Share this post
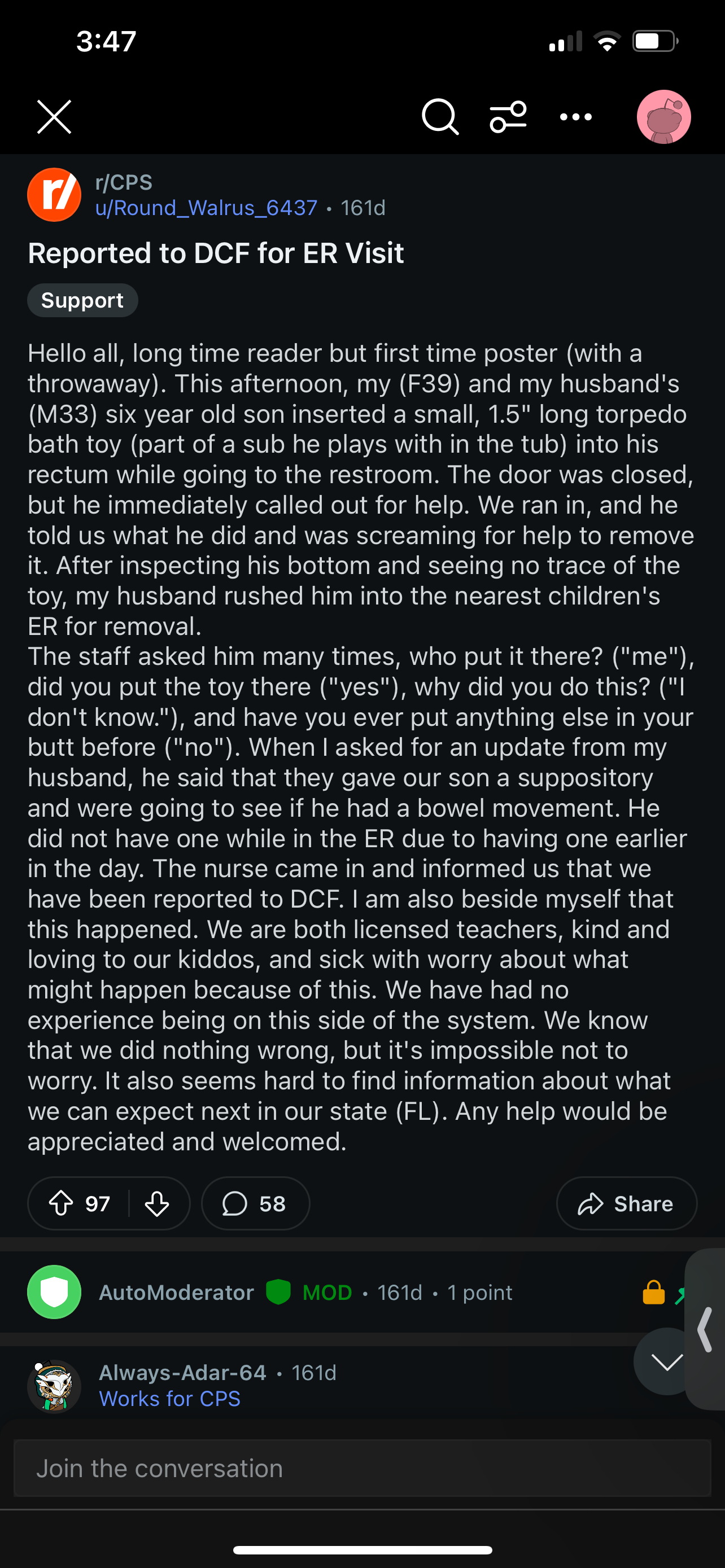725x1568 pixels. pos(626,1203)
